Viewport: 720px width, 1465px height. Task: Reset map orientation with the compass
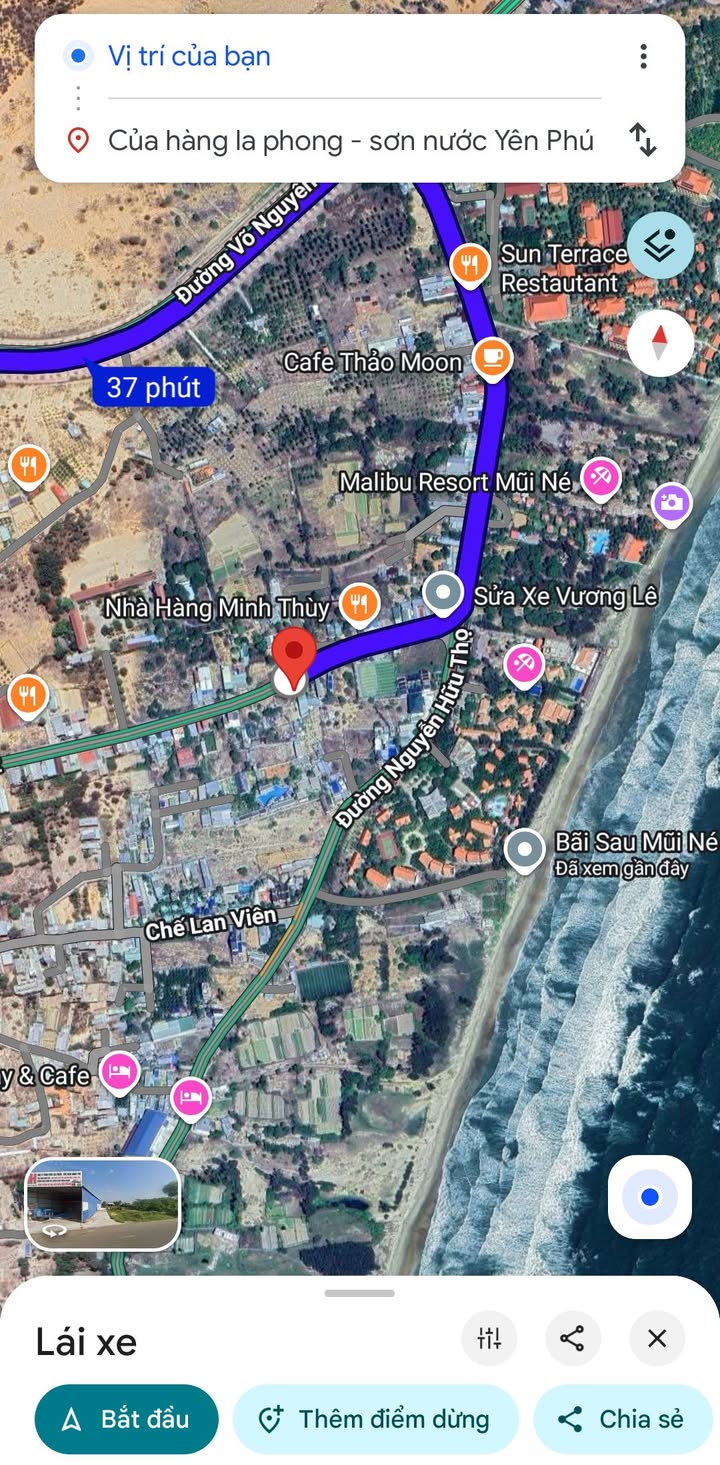(x=660, y=343)
